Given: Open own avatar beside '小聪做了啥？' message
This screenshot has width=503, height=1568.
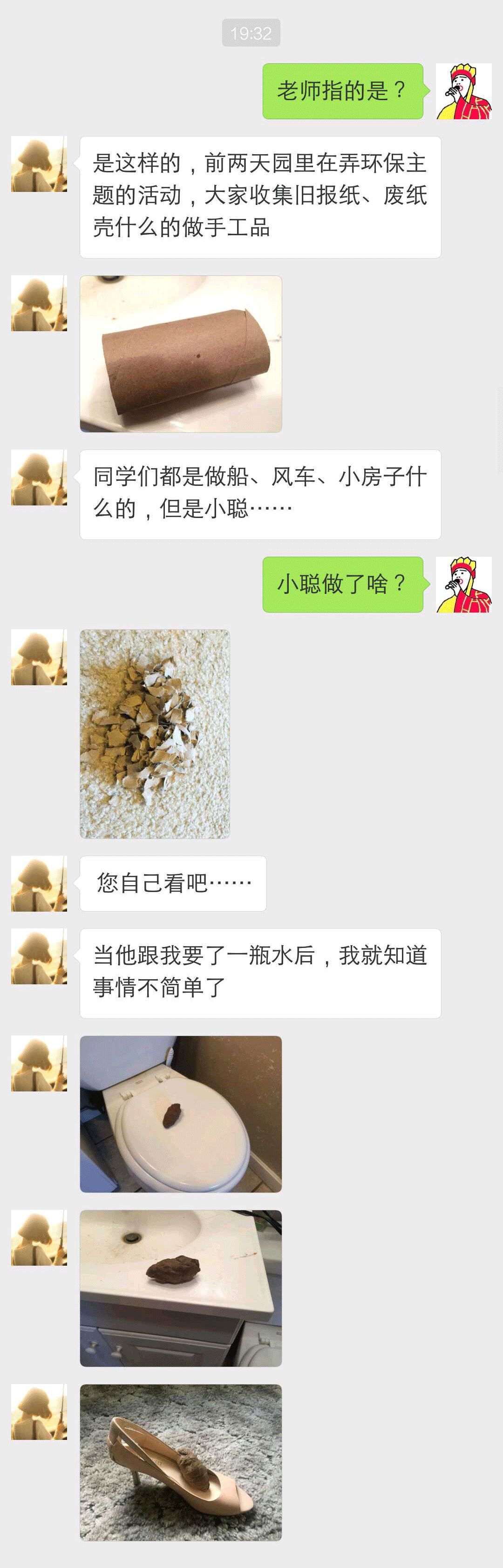Looking at the screenshot, I should (463, 584).
